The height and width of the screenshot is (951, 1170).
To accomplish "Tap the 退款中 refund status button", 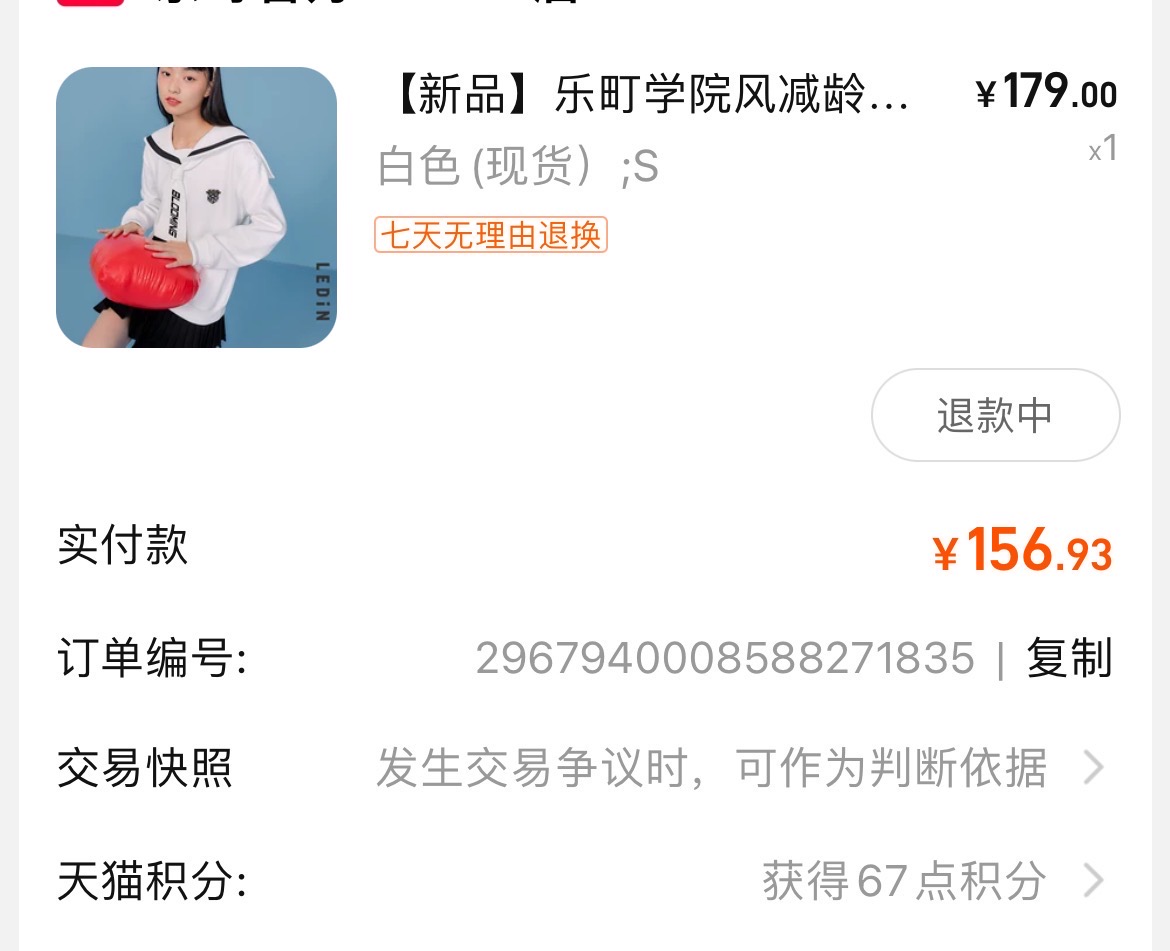I will coord(995,415).
